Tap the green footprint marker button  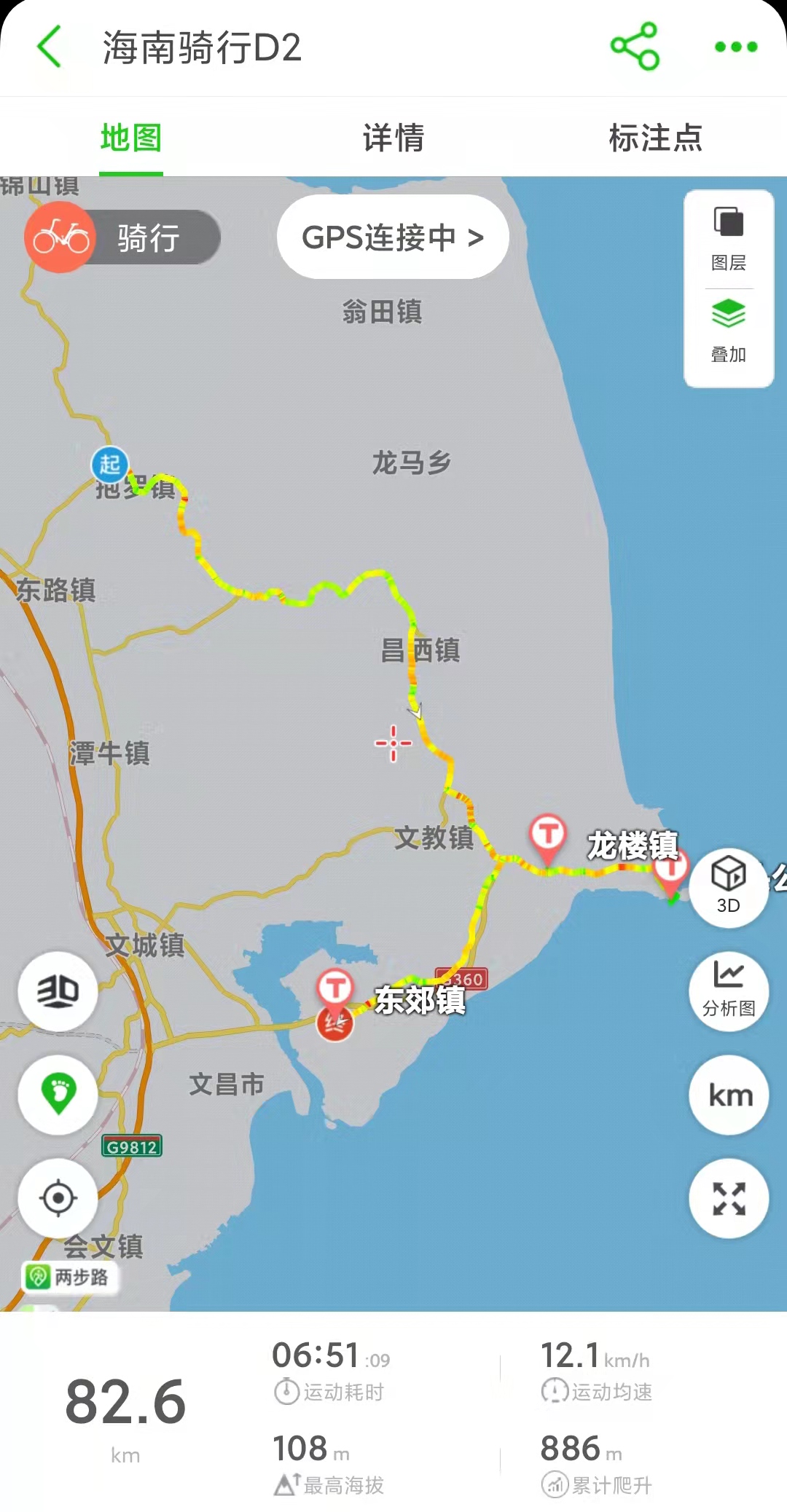click(58, 1095)
